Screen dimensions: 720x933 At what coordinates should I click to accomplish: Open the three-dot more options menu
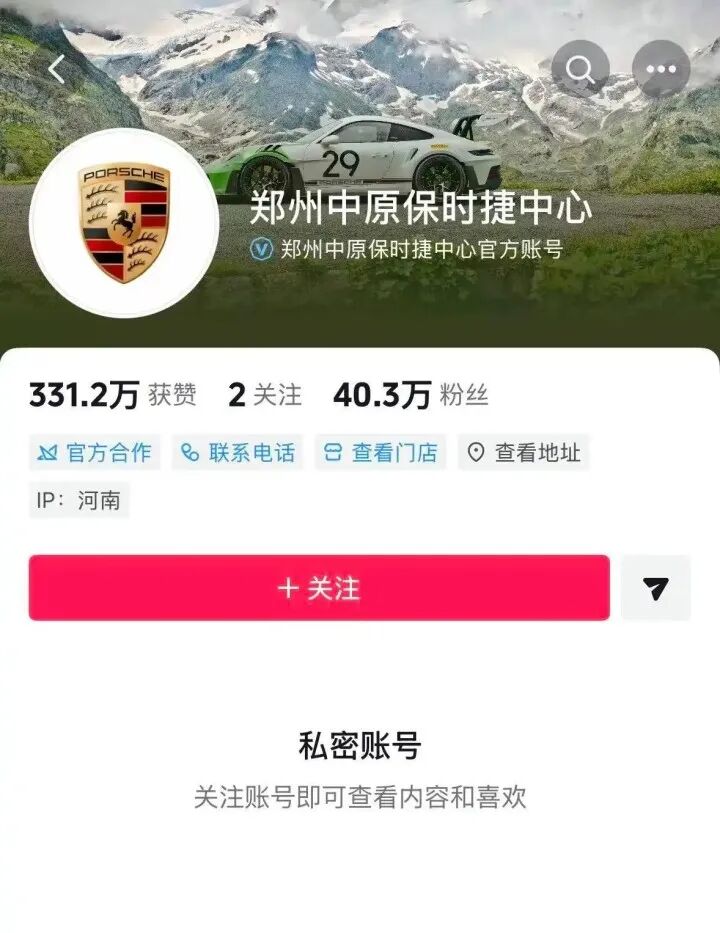point(661,68)
